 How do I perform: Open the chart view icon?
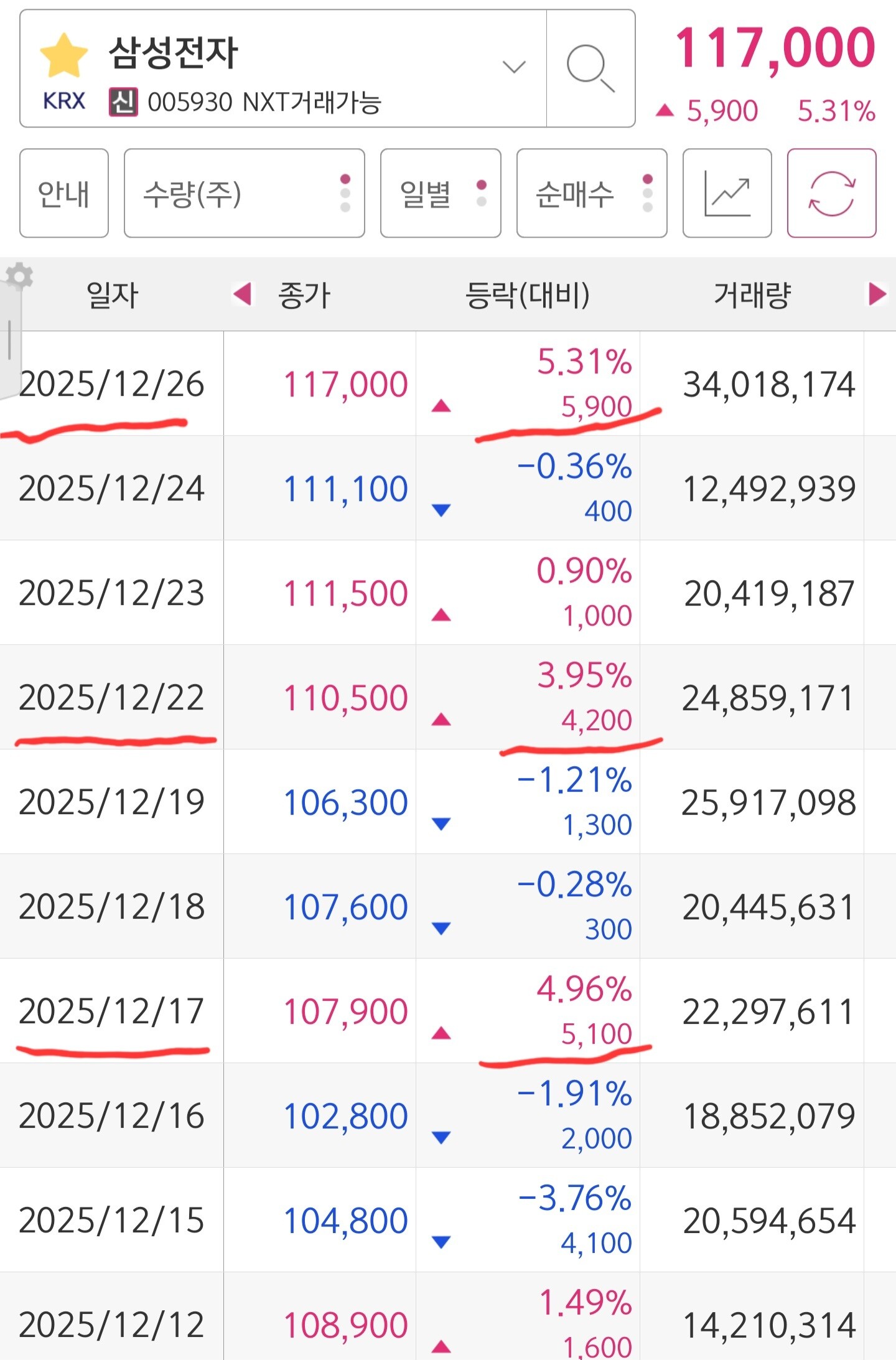[727, 193]
